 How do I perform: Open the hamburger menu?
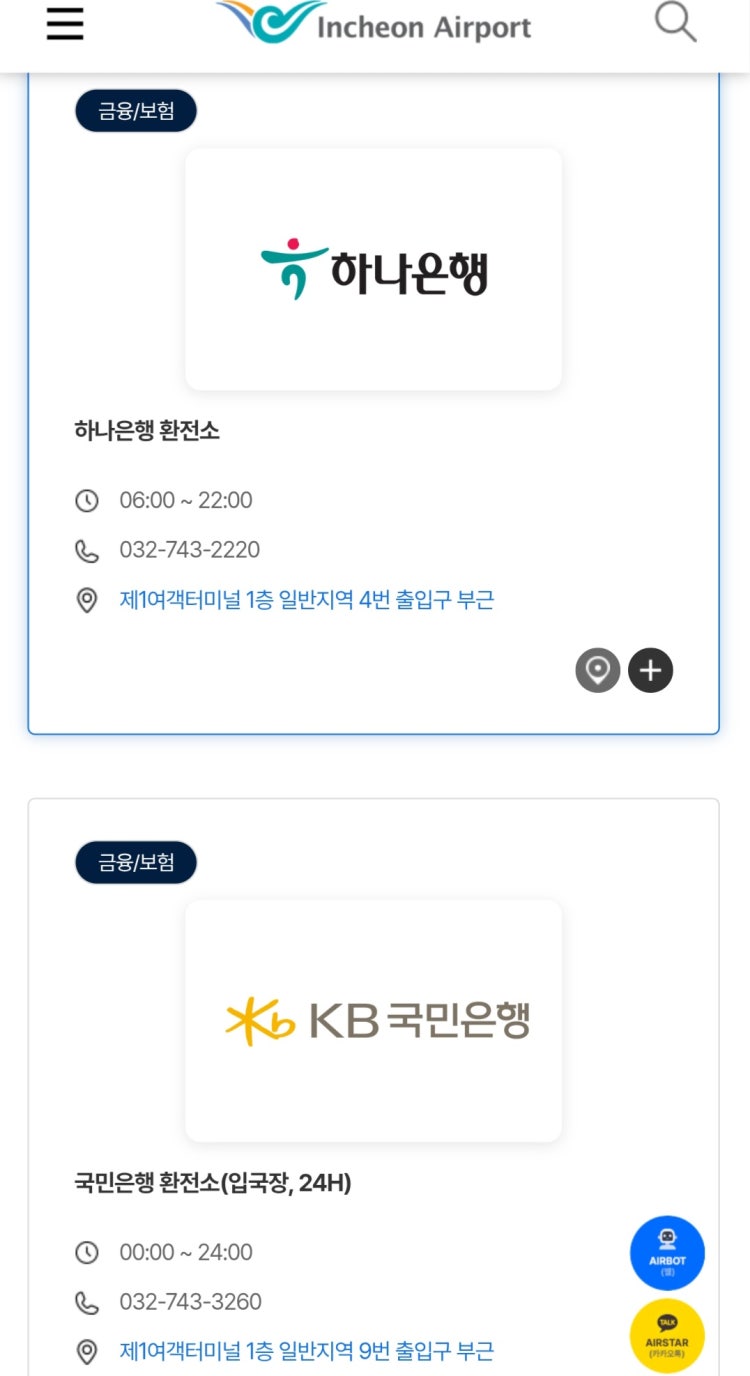click(65, 24)
